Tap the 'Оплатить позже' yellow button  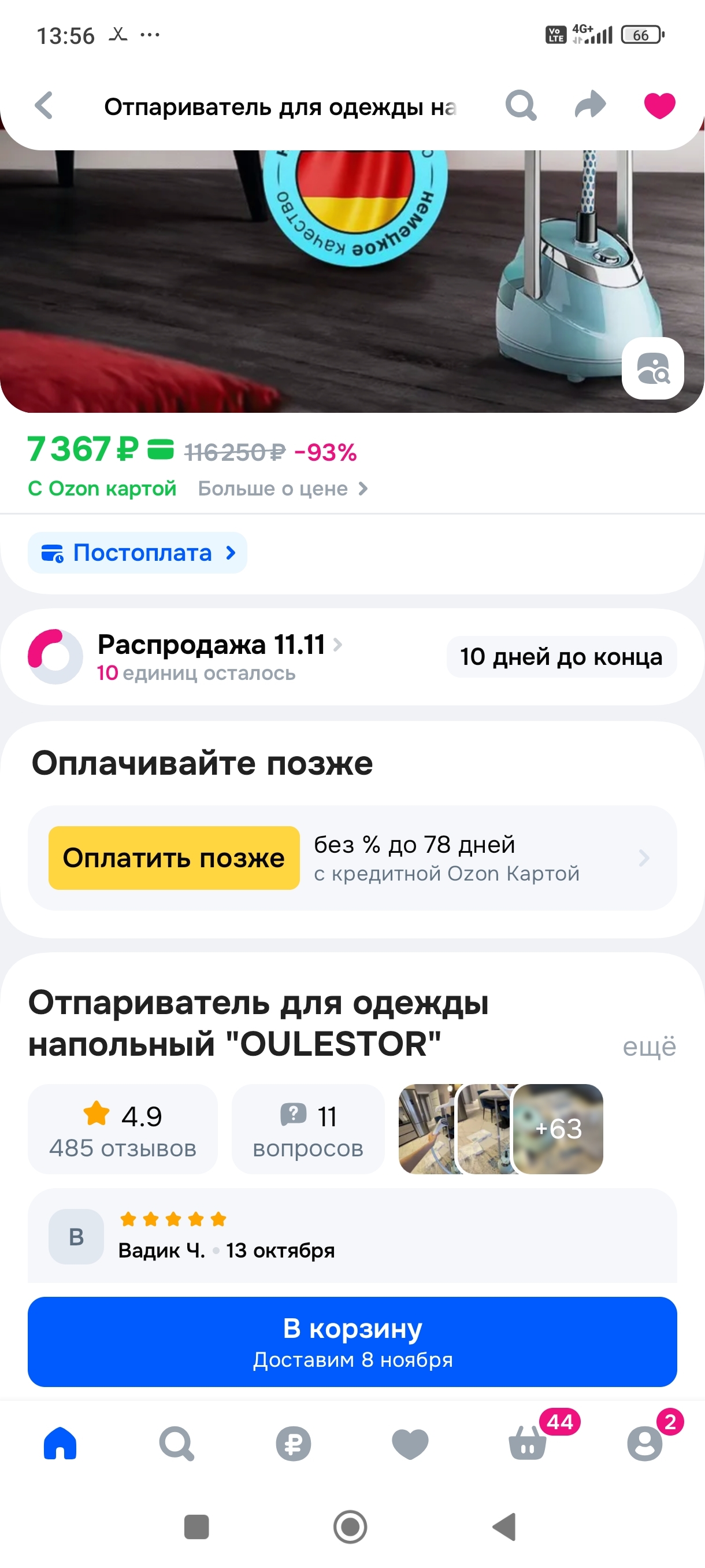pyautogui.click(x=174, y=857)
